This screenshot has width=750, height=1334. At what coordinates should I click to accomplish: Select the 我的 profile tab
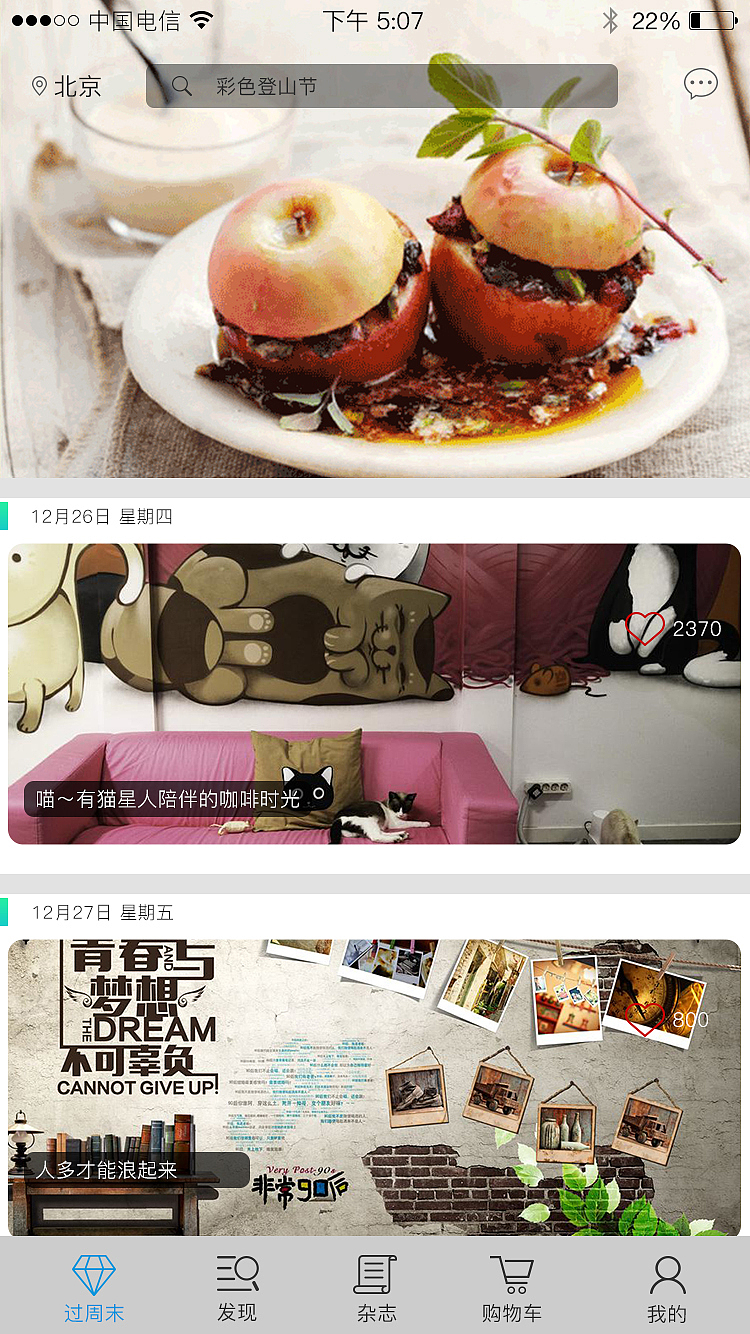click(x=667, y=1290)
